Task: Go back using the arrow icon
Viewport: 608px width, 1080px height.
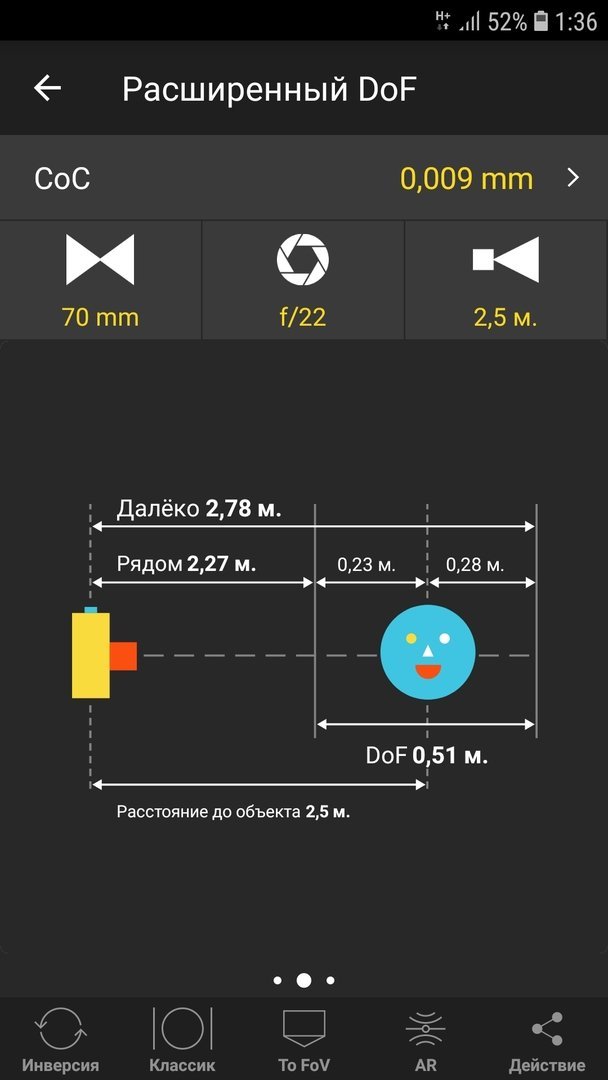Action: pos(48,88)
